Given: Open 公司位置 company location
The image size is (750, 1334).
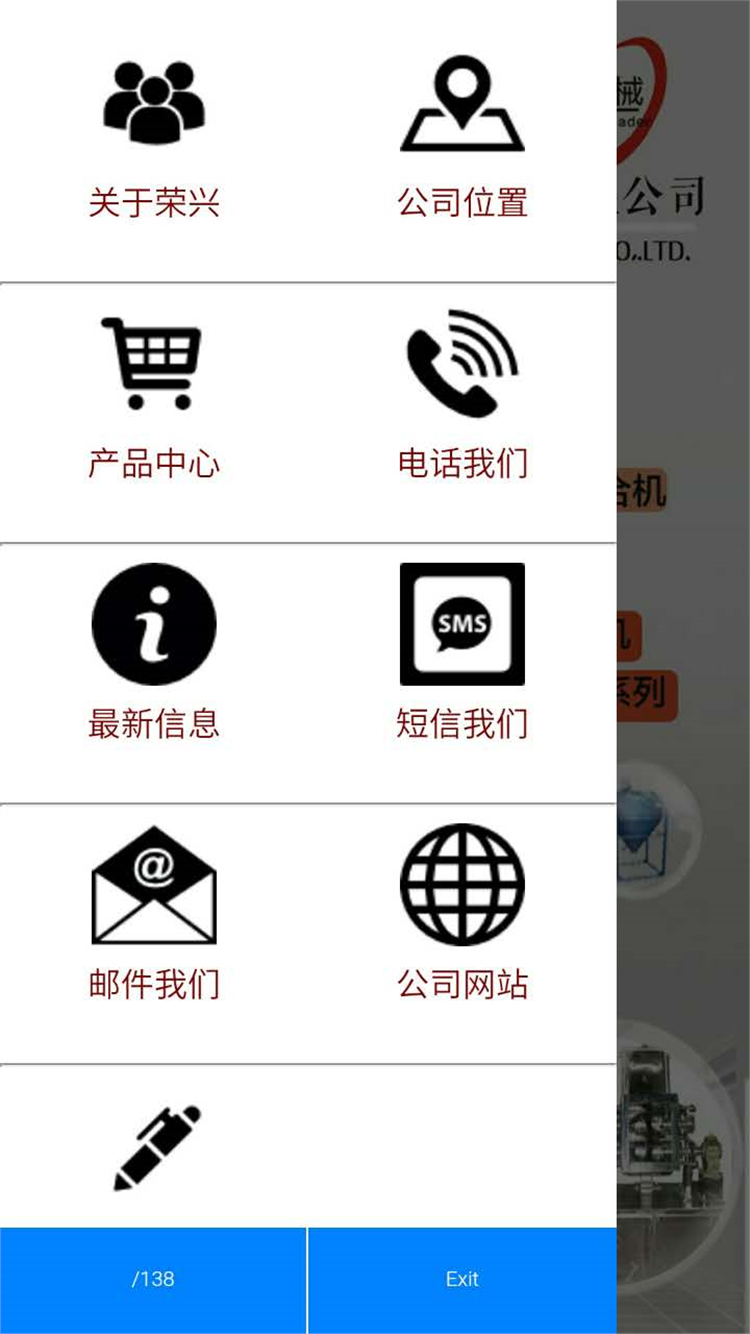Looking at the screenshot, I should point(462,140).
